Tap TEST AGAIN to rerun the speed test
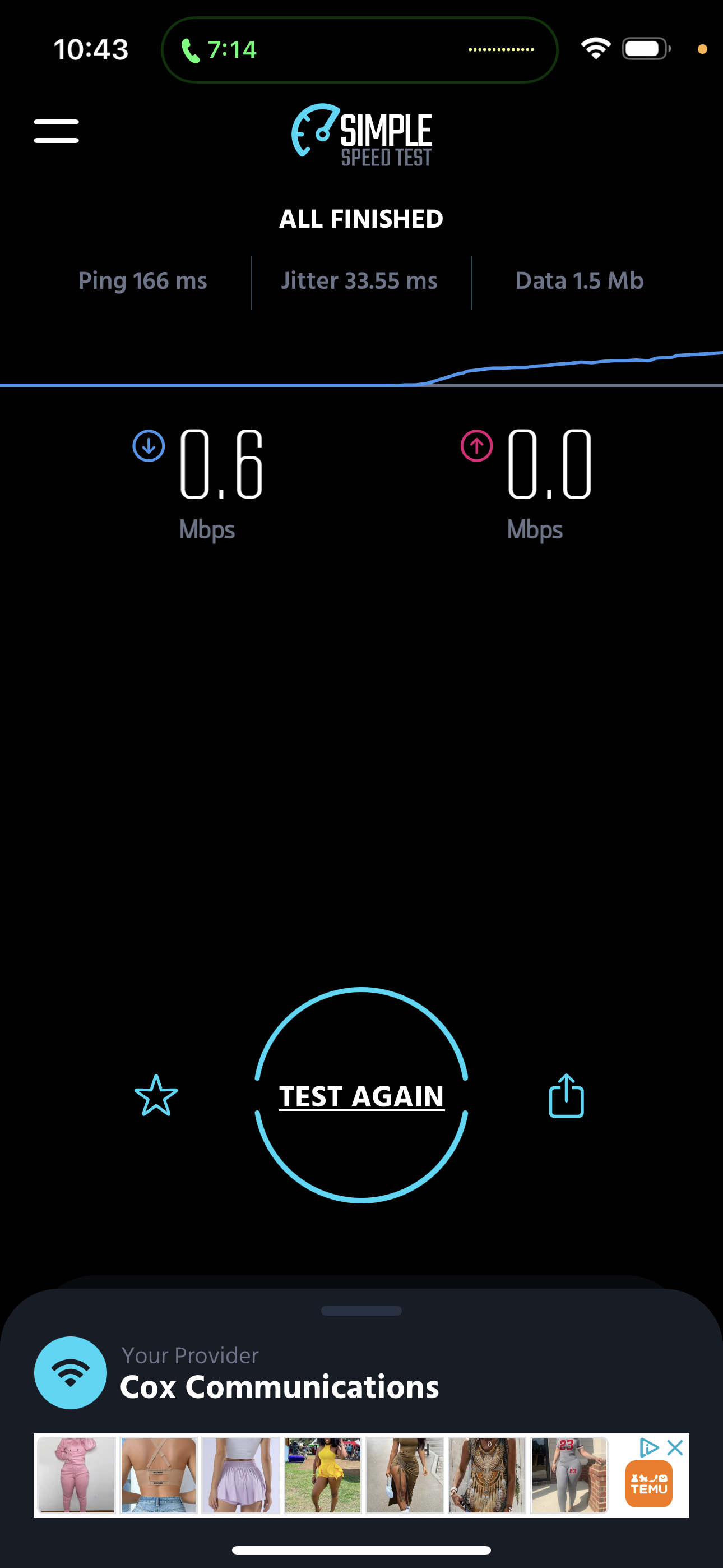The image size is (723, 1568). [361, 1095]
